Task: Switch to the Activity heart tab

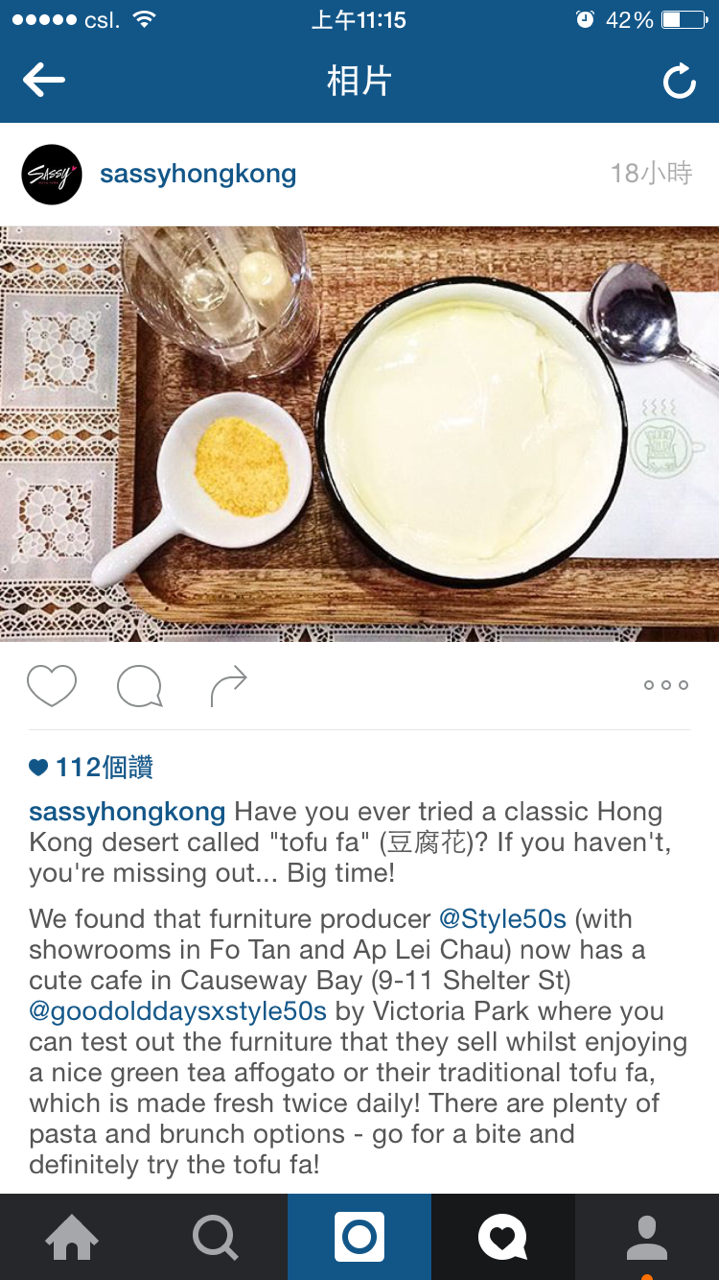Action: pyautogui.click(x=503, y=1237)
